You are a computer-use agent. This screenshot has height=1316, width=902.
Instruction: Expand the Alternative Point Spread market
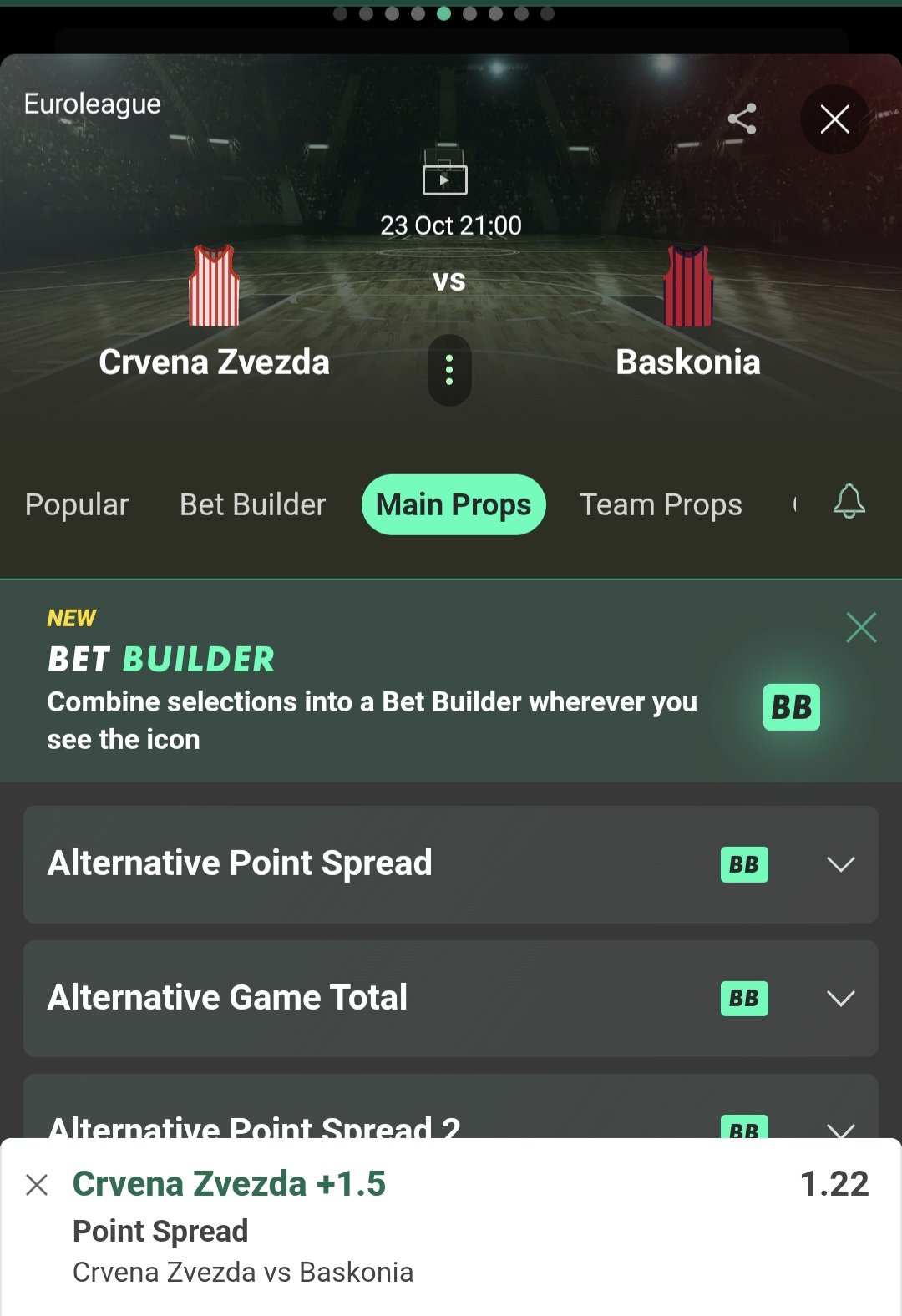(x=840, y=864)
